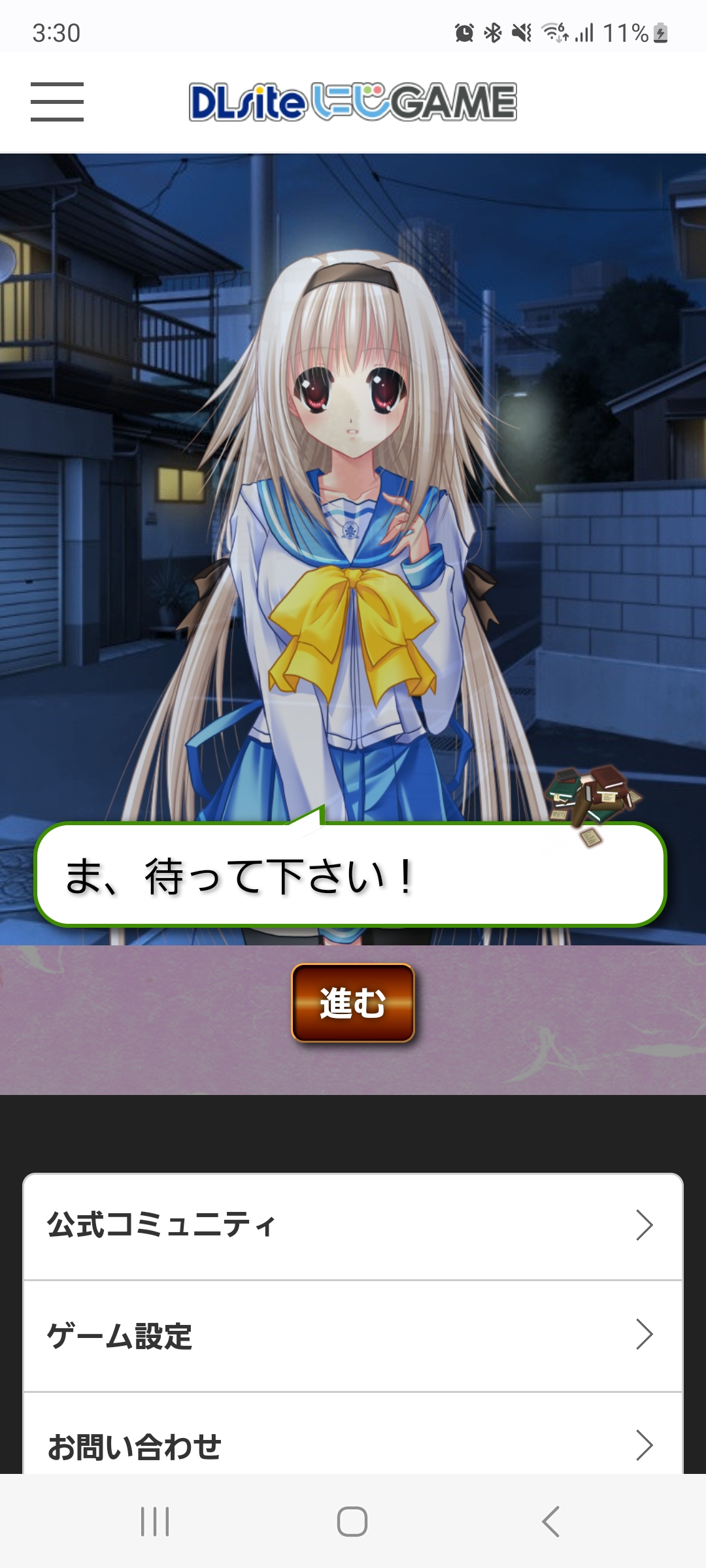Go back with the system back button

click(x=550, y=1521)
